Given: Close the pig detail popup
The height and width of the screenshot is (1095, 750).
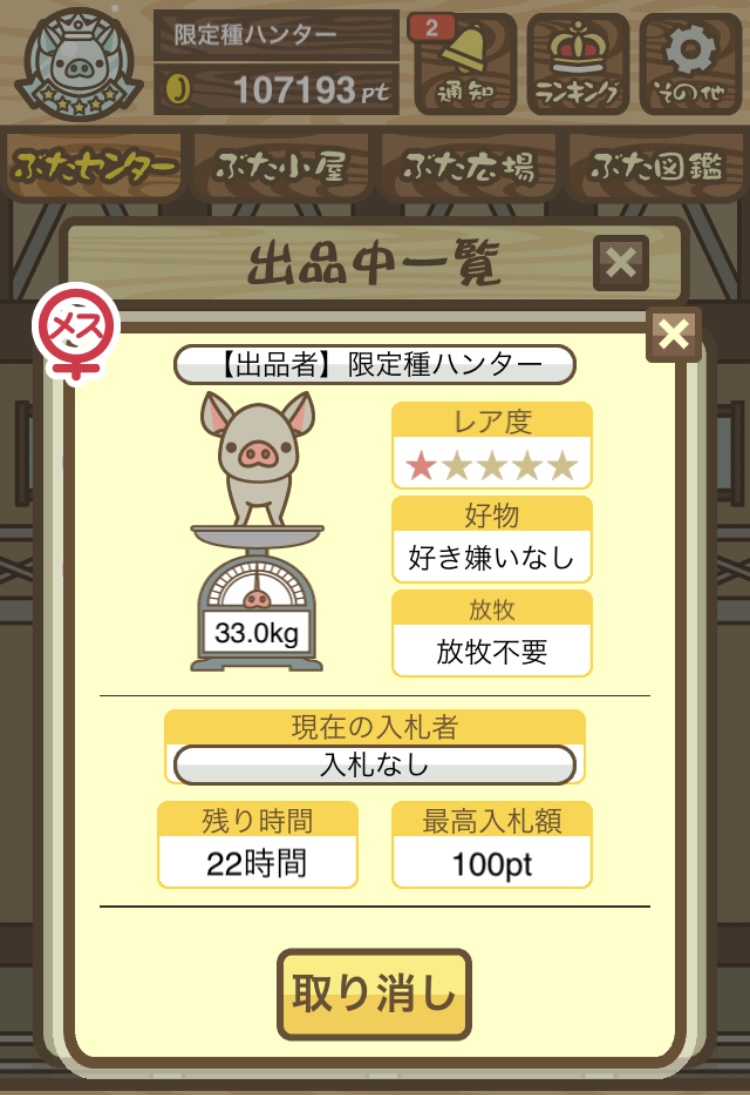Looking at the screenshot, I should click(674, 335).
